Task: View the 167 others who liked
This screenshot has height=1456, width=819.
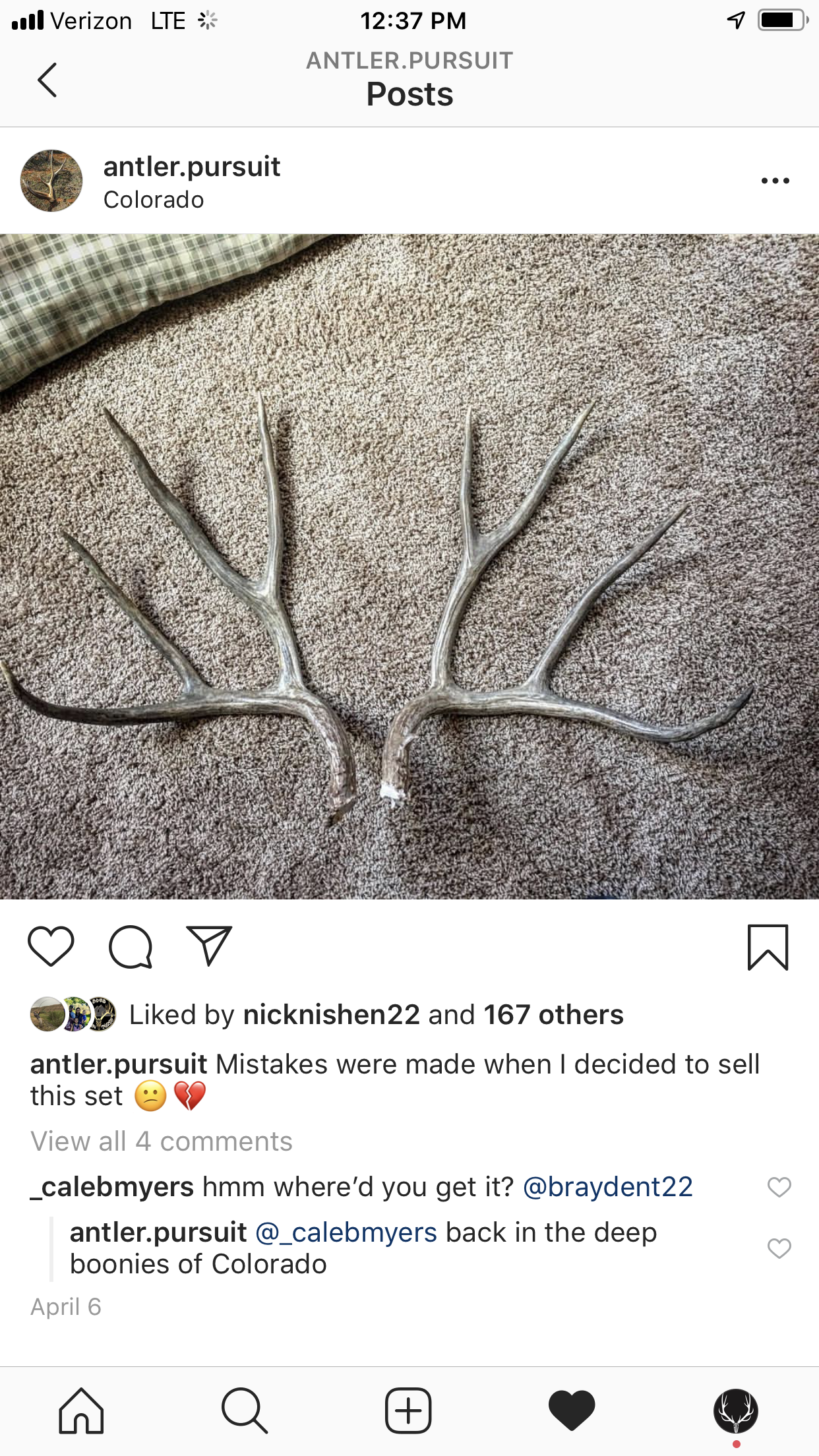Action: 553,1015
